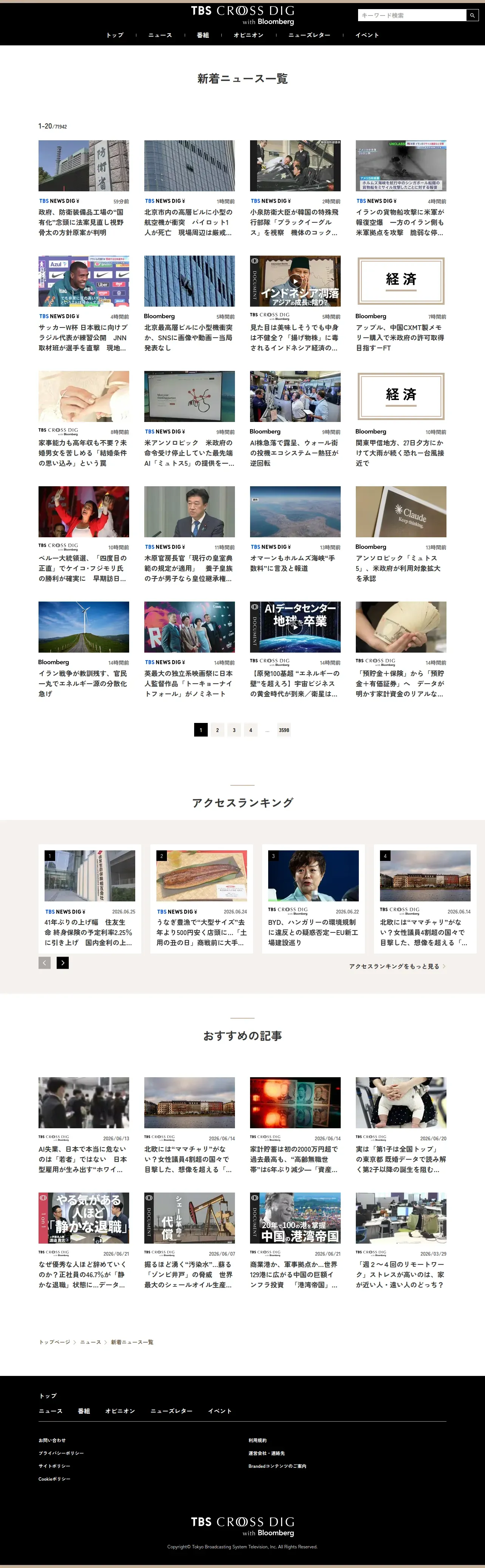Image resolution: width=485 pixels, height=1568 pixels.
Task: Open the イベント tab in the top menu
Action: point(367,35)
